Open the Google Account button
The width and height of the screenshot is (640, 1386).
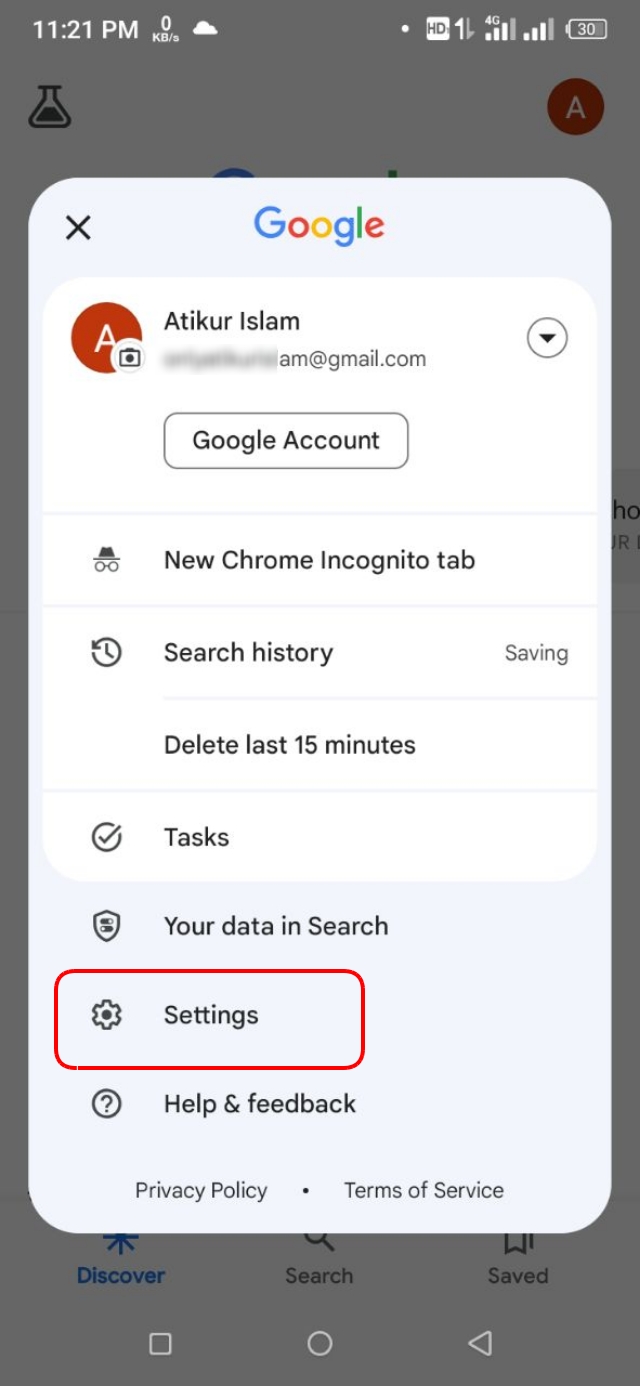pos(286,441)
